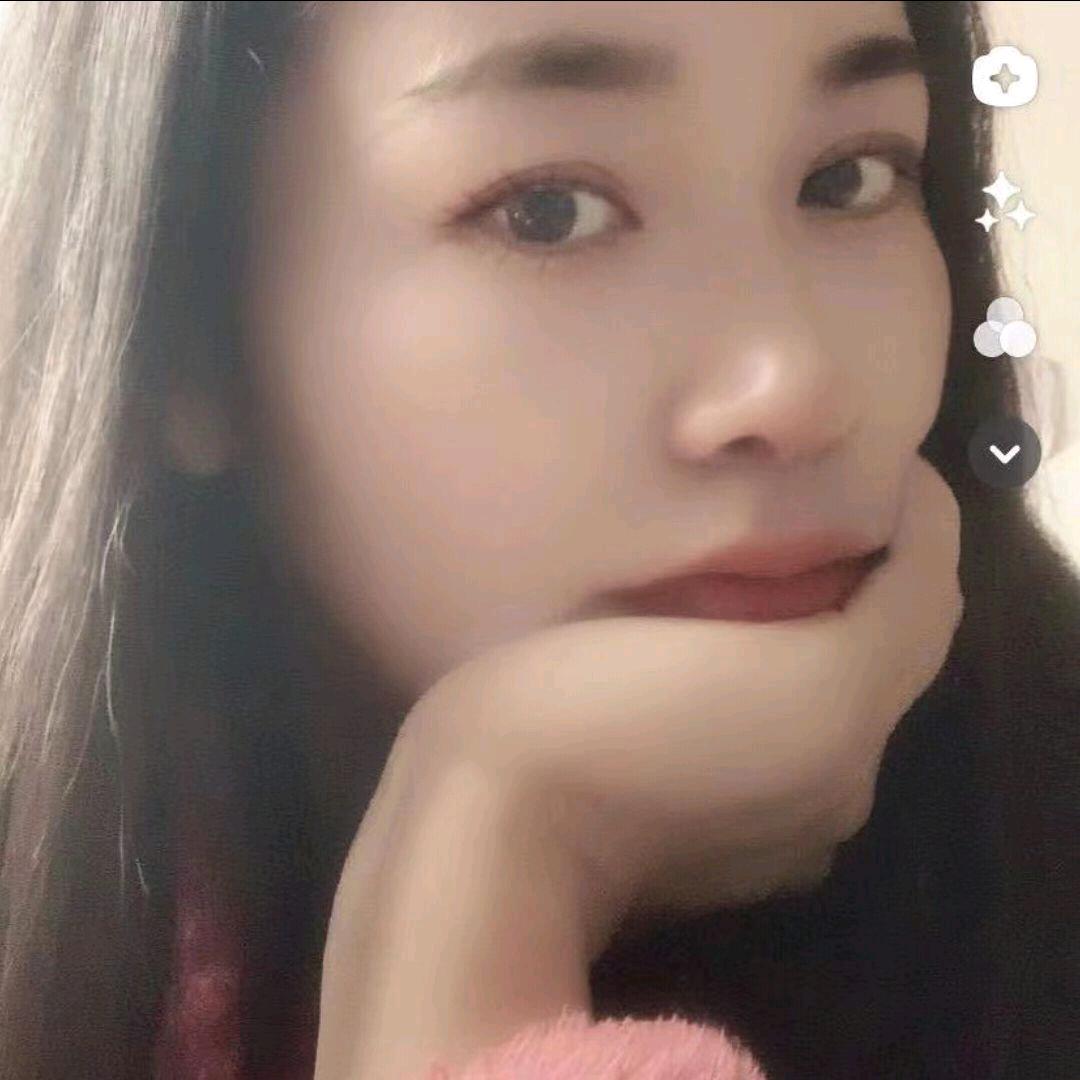The width and height of the screenshot is (1080, 1080).
Task: Open the effects sticker icon
Action: click(x=1004, y=77)
